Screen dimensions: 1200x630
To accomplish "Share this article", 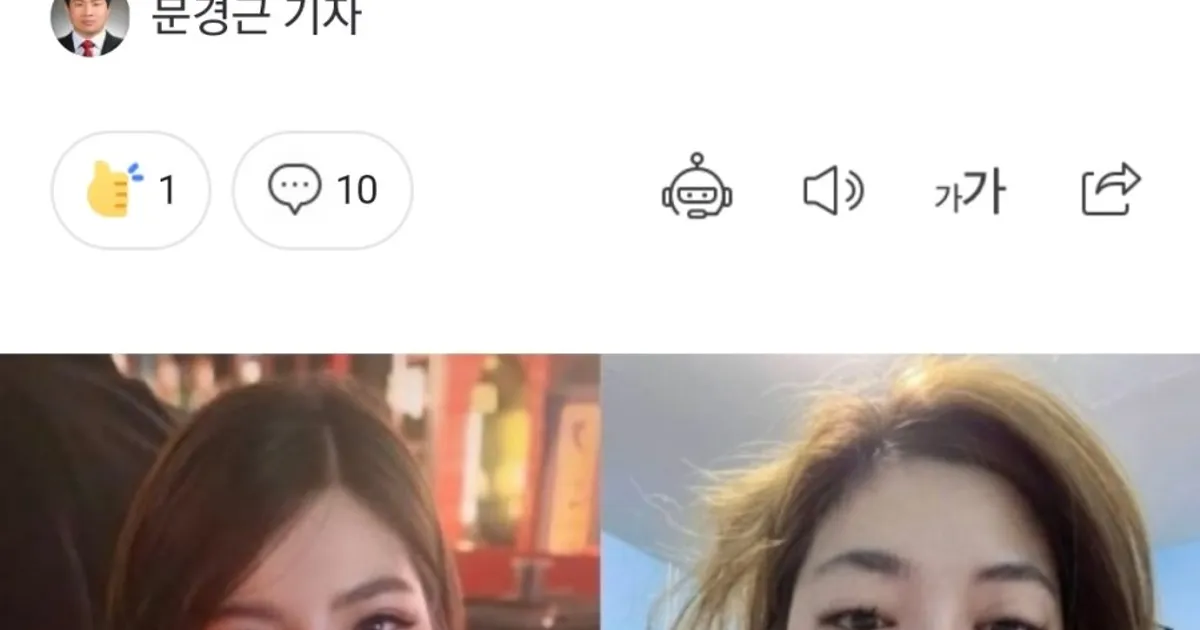I will pos(1111,189).
